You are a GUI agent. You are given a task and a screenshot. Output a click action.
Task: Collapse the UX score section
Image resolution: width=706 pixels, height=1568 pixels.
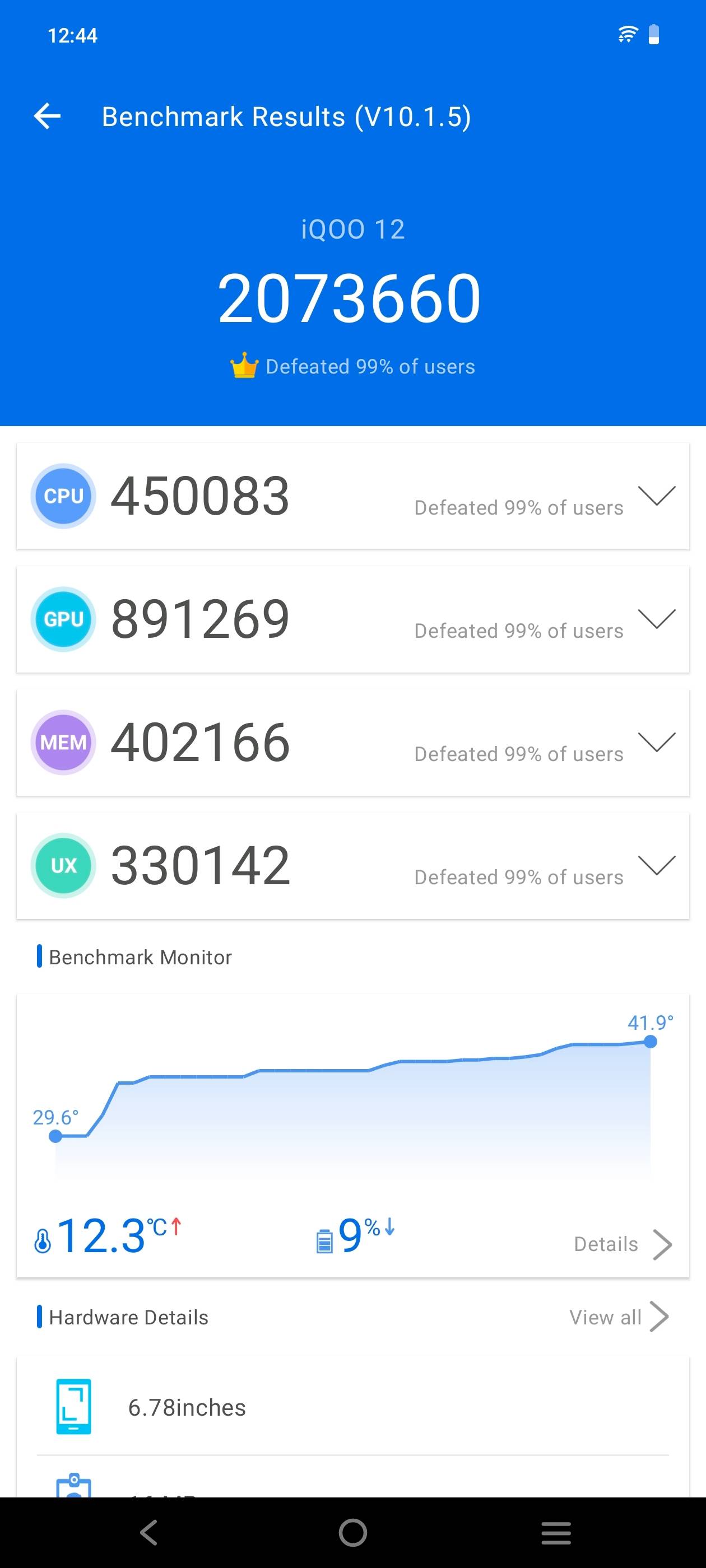[657, 866]
